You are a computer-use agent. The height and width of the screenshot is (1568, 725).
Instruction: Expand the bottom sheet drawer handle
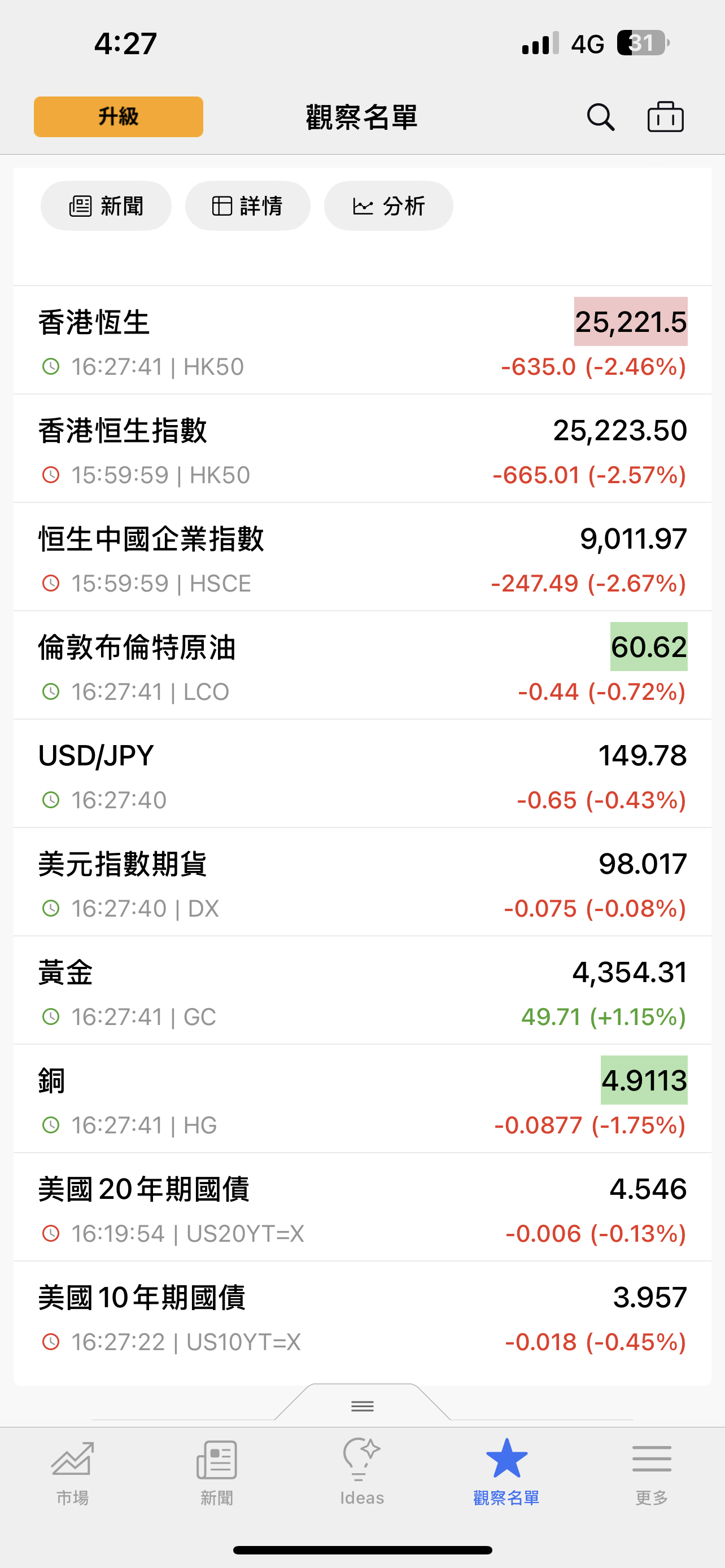[362, 1406]
